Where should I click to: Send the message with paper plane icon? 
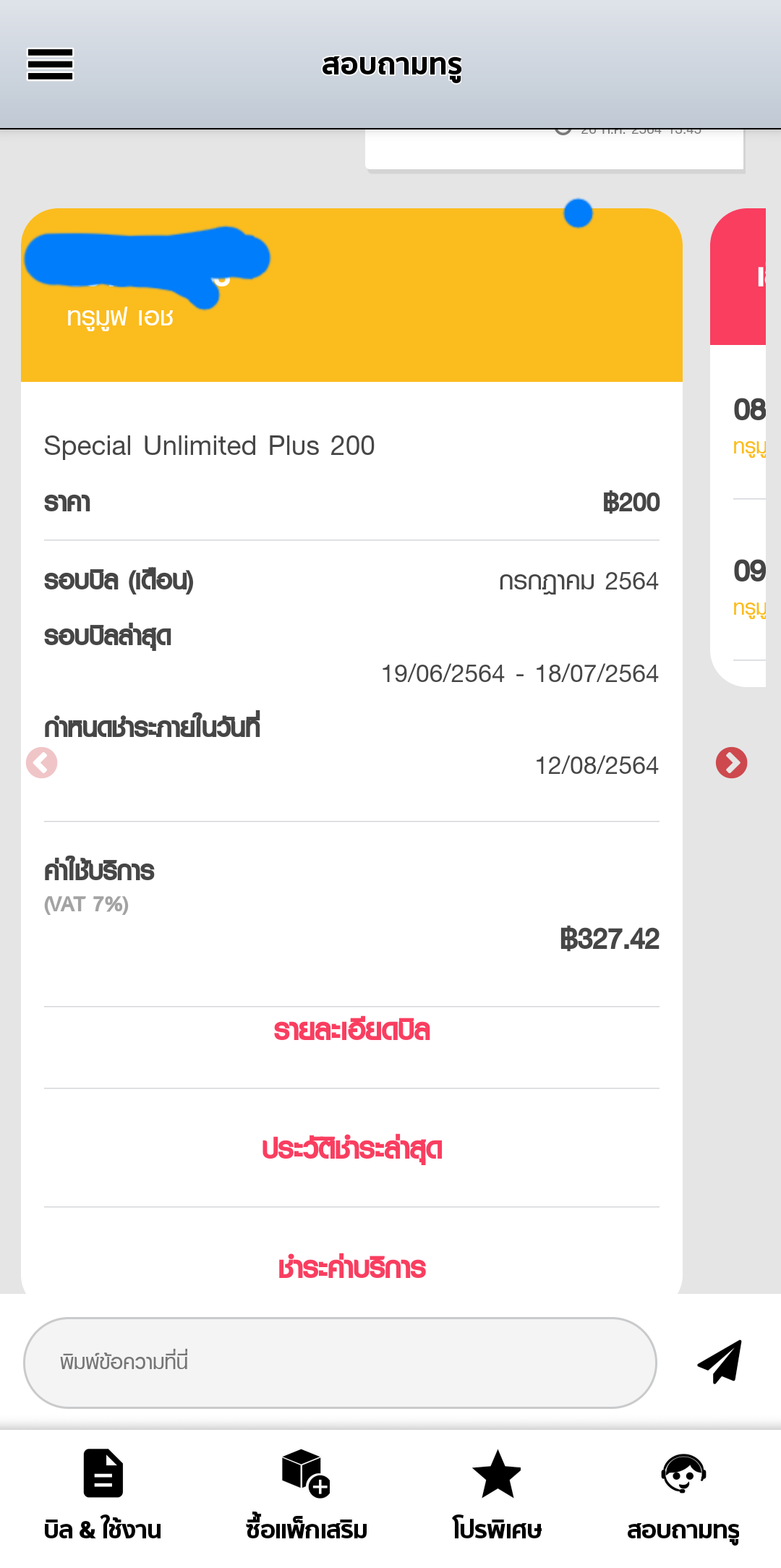[720, 1362]
